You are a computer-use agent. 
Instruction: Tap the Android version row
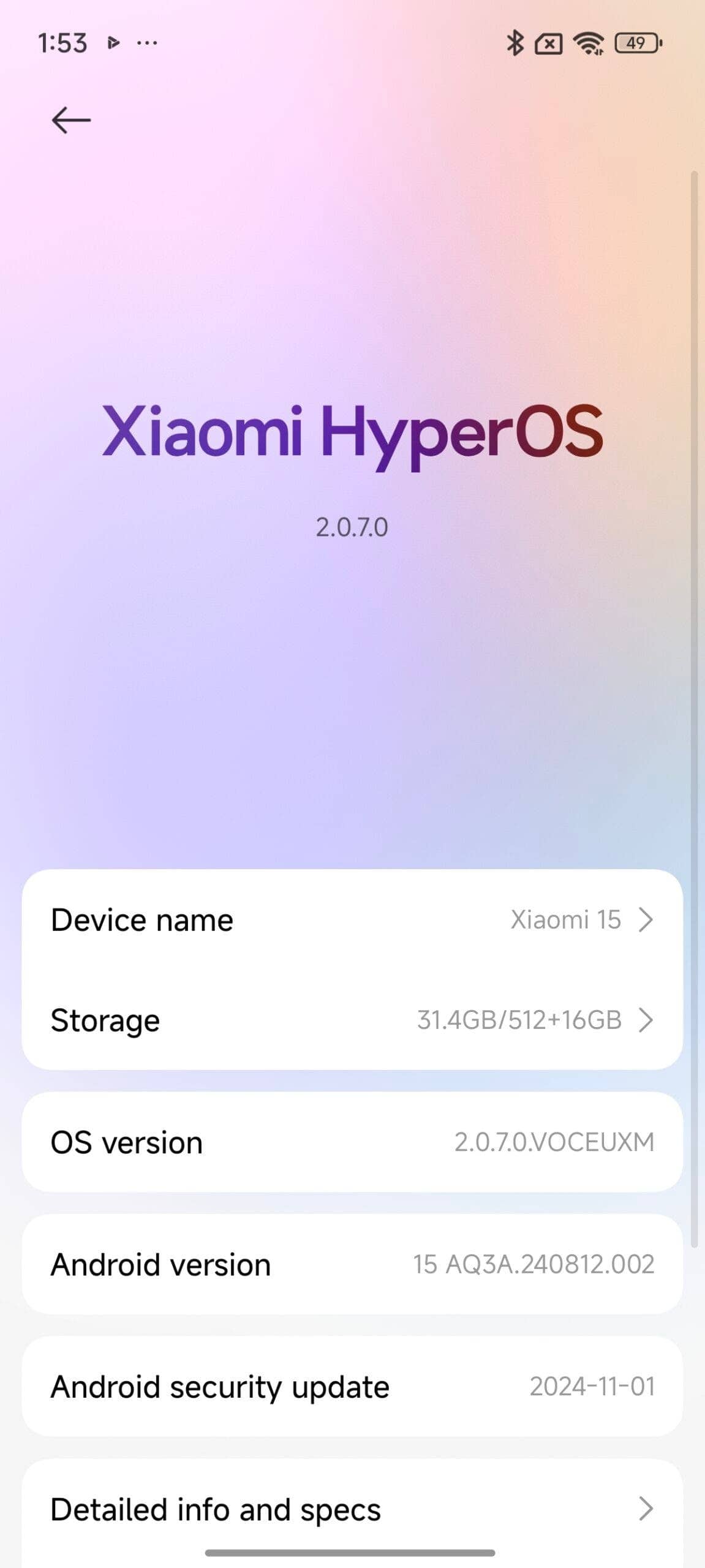(352, 1265)
